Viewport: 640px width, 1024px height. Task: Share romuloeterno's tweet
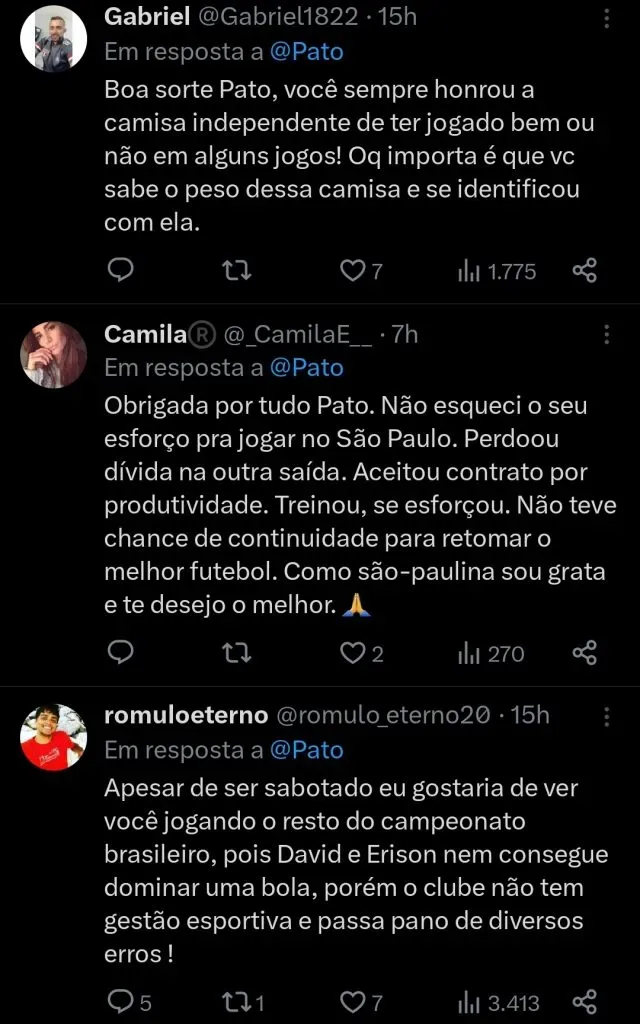click(585, 1001)
